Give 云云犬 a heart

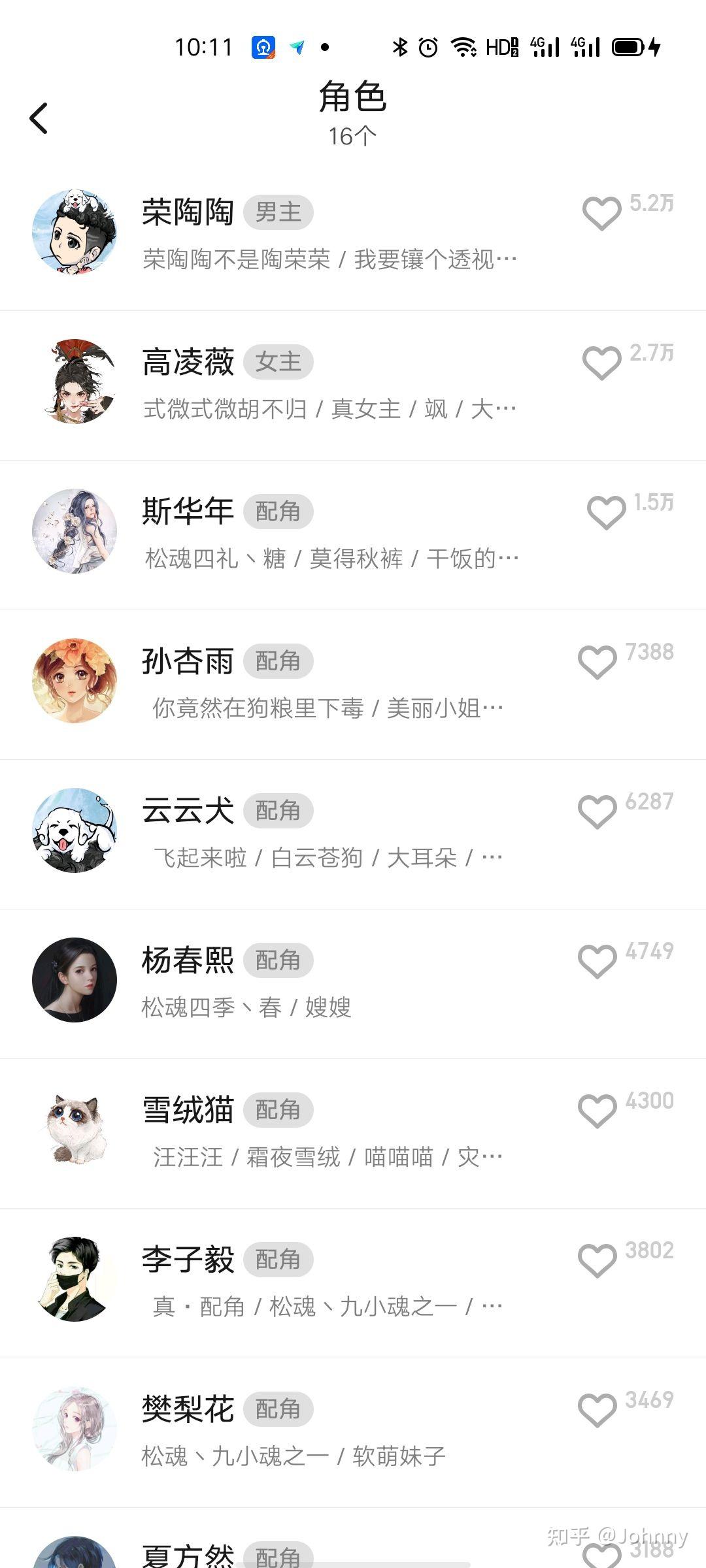pyautogui.click(x=597, y=812)
